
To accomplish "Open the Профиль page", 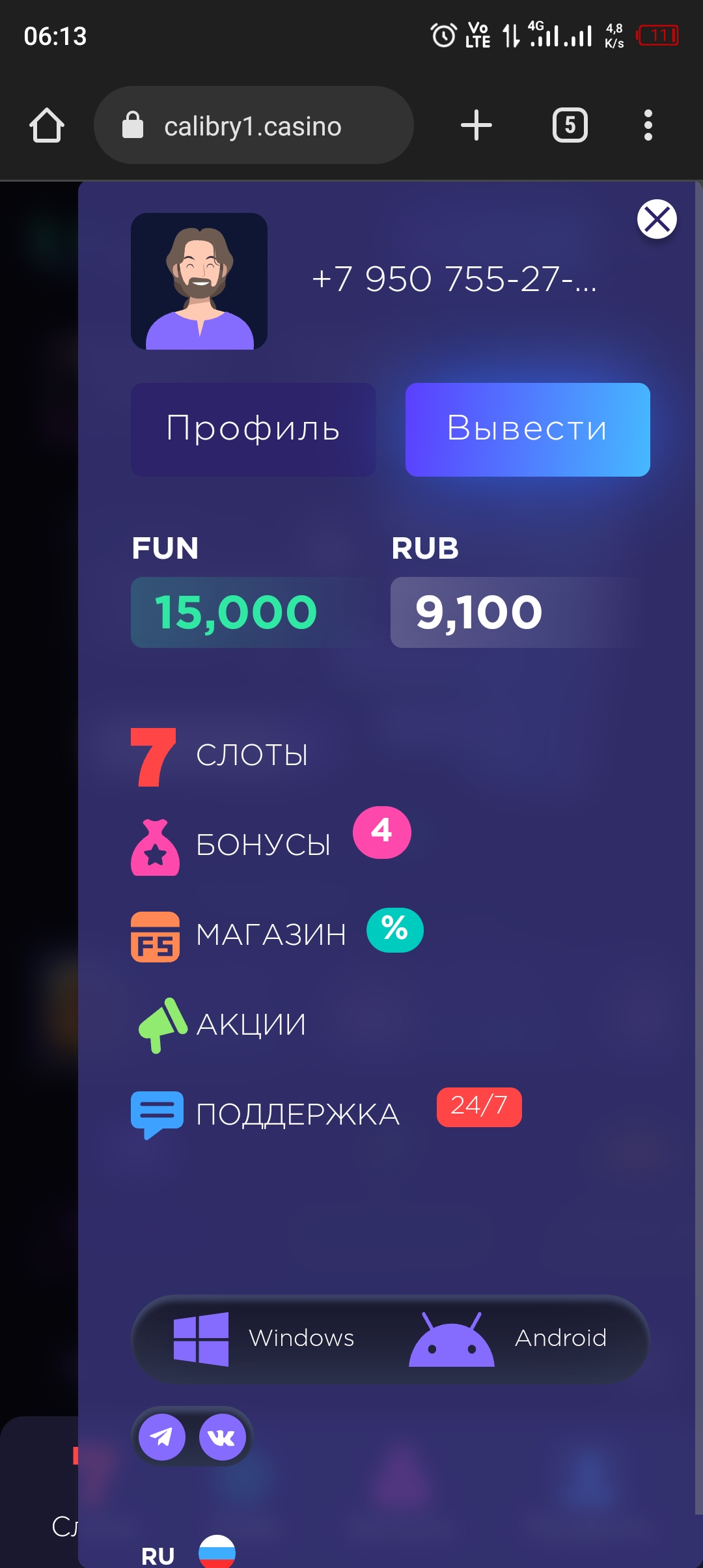I will coord(253,430).
